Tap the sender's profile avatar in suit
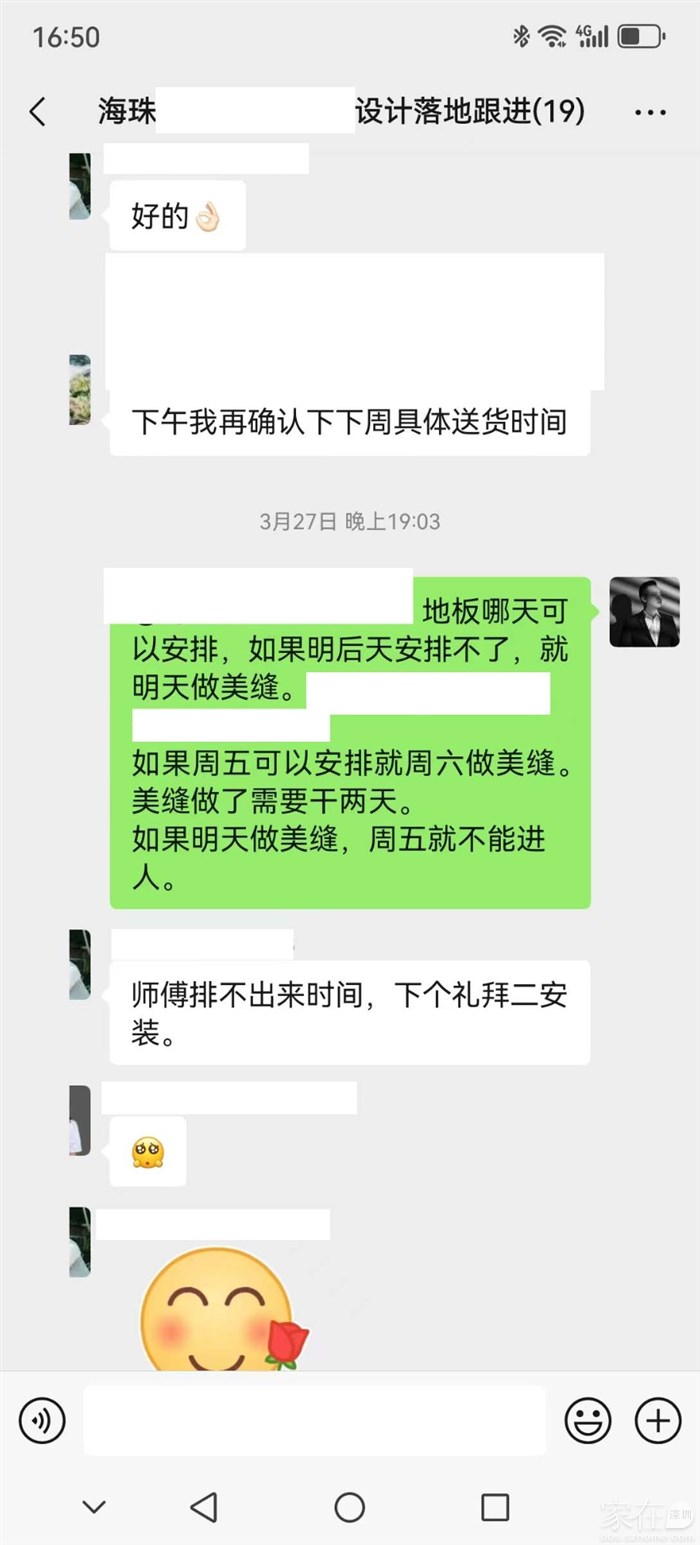This screenshot has width=700, height=1545. (x=644, y=612)
